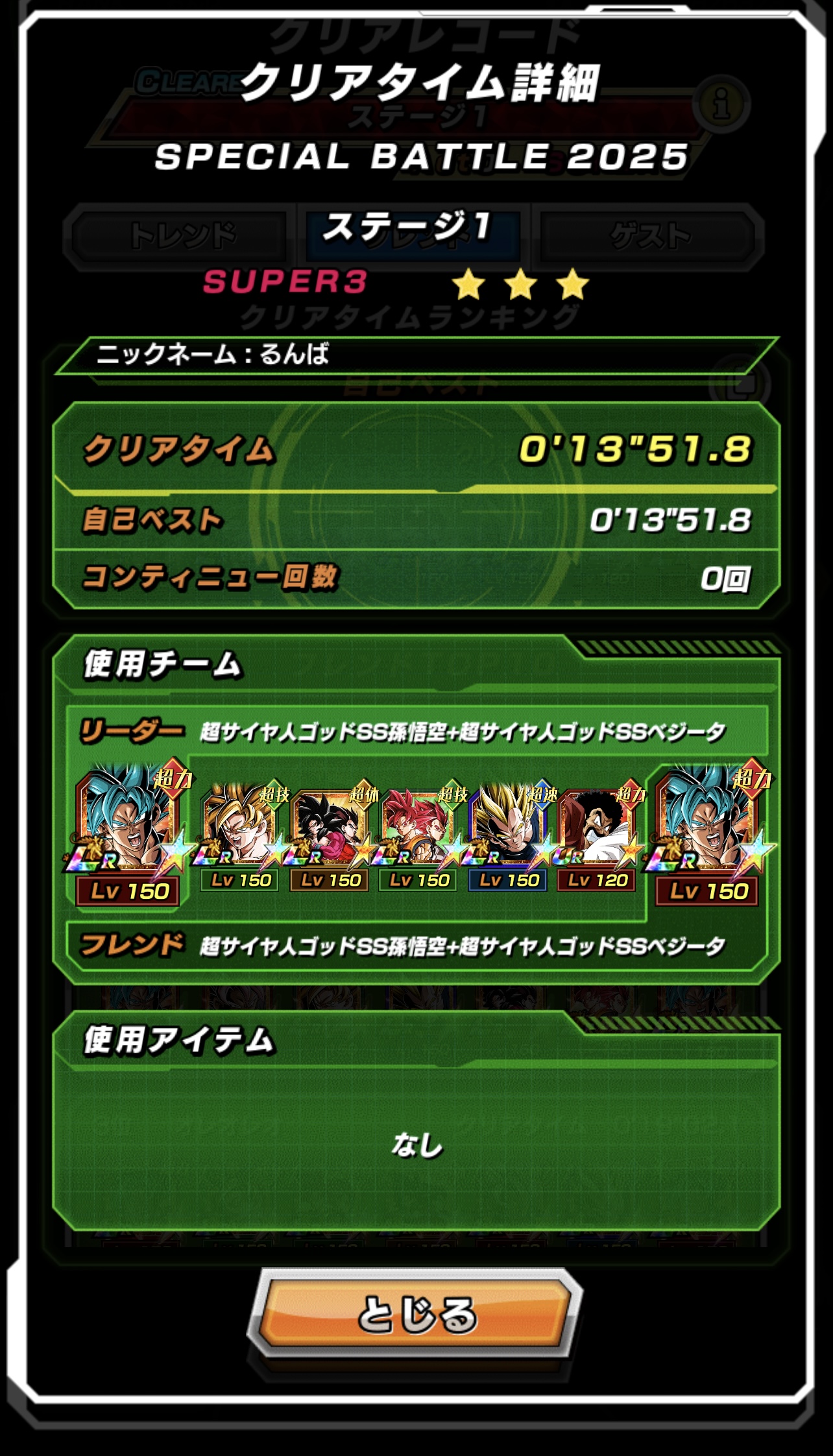Close the dialog with the とじる button

coord(415,1314)
